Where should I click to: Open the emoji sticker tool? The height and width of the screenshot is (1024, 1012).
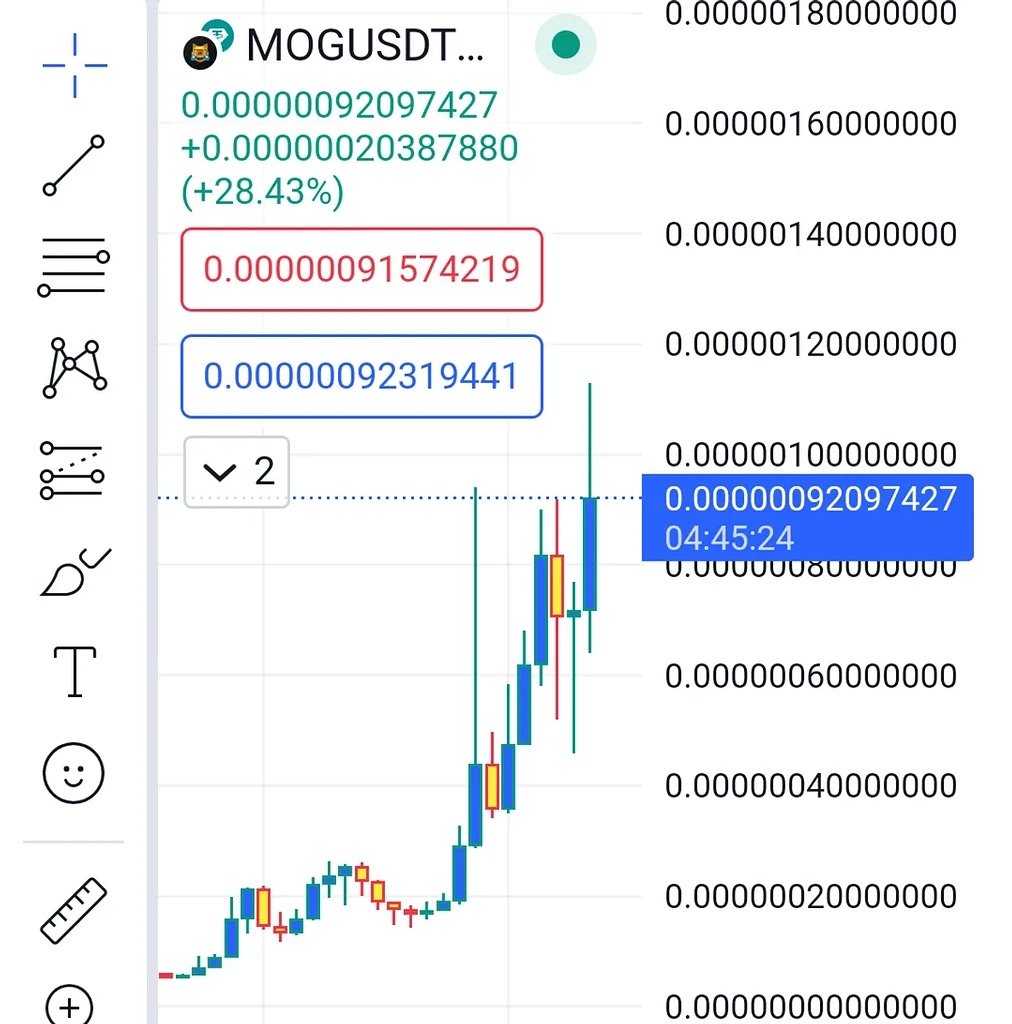coord(74,773)
